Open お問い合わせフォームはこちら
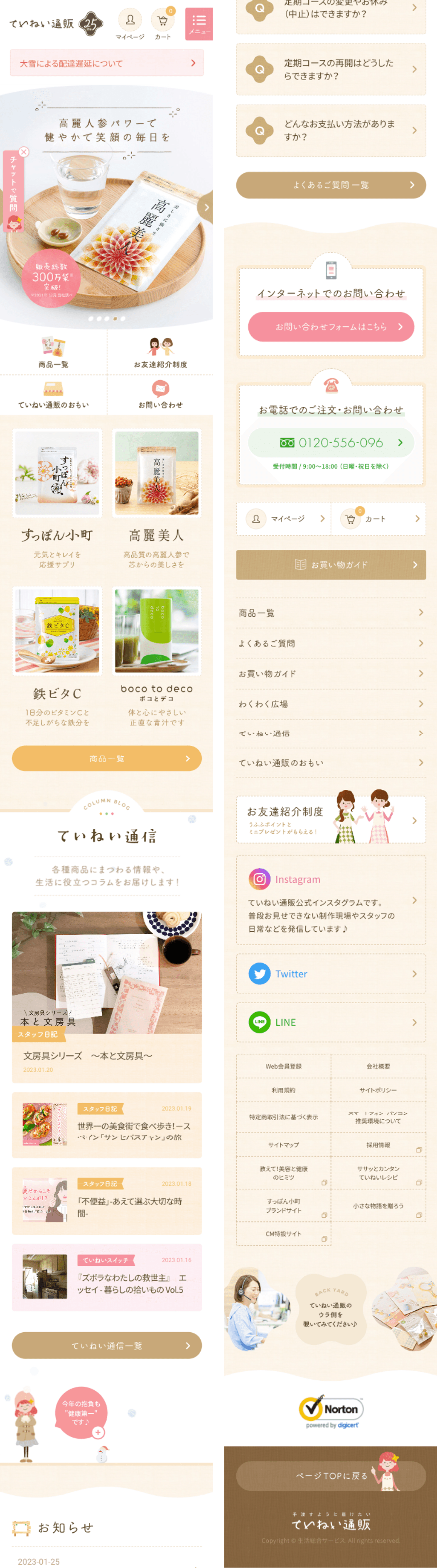437x1568 pixels. 331,327
